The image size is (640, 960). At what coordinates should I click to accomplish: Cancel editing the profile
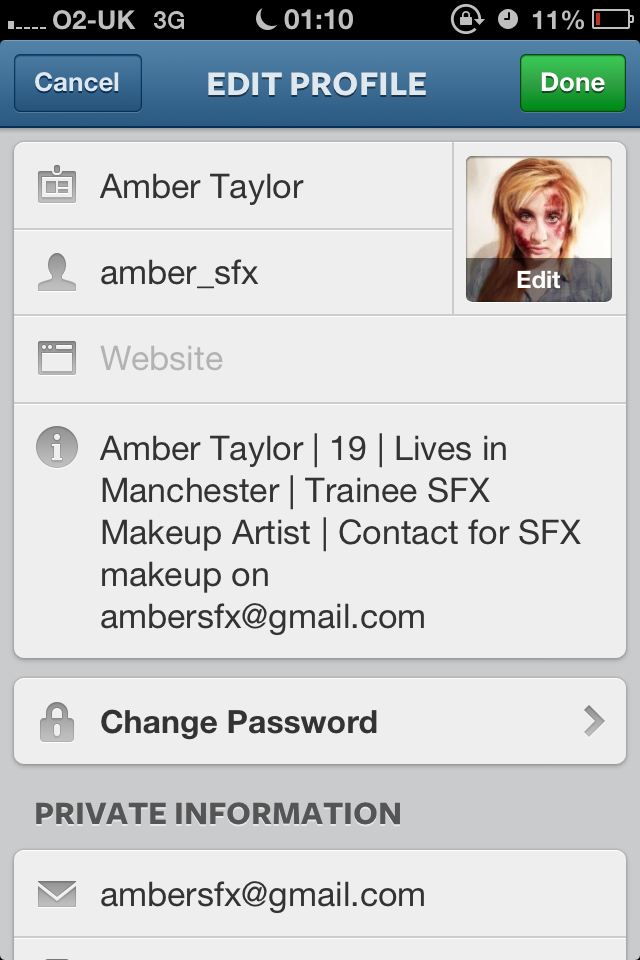tap(77, 83)
